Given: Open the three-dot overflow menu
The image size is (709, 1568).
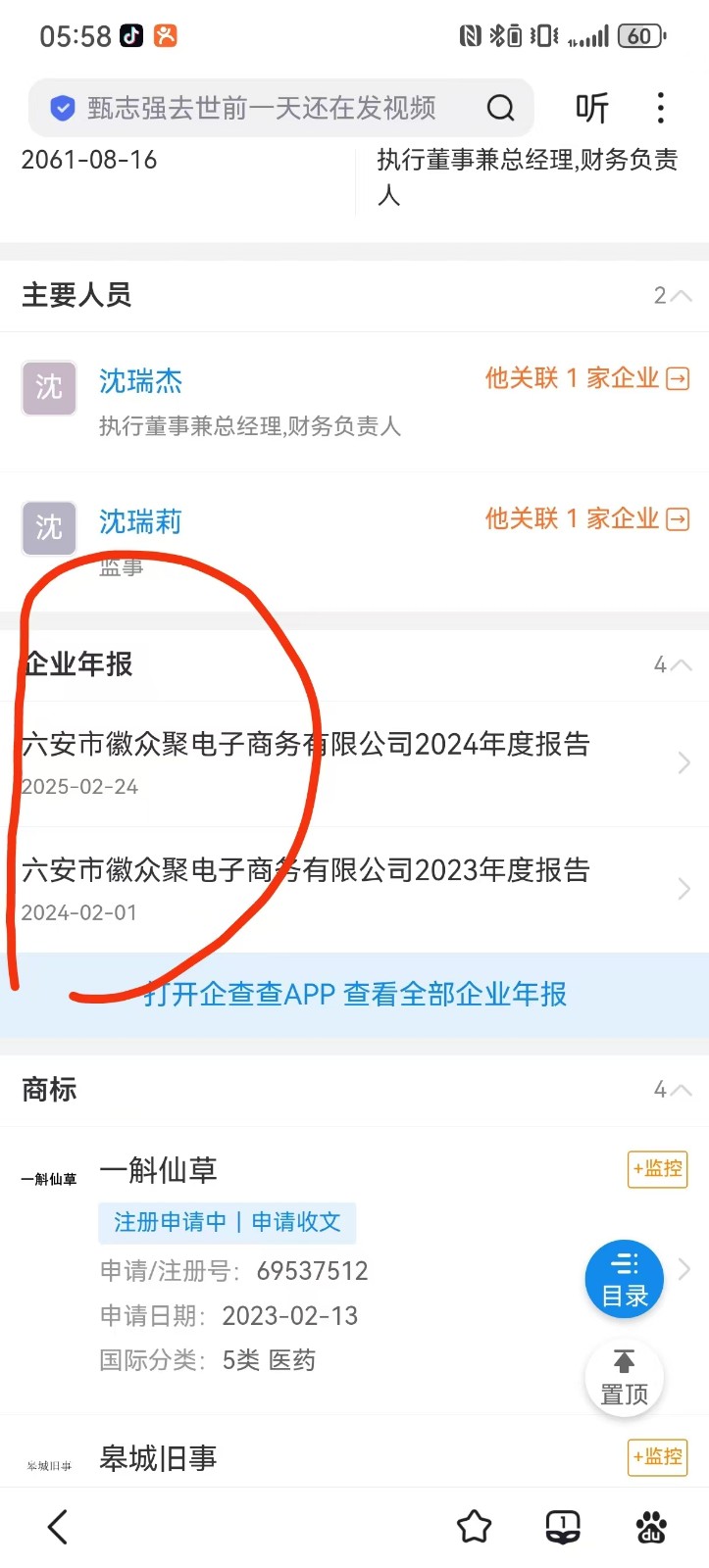Looking at the screenshot, I should click(x=661, y=108).
